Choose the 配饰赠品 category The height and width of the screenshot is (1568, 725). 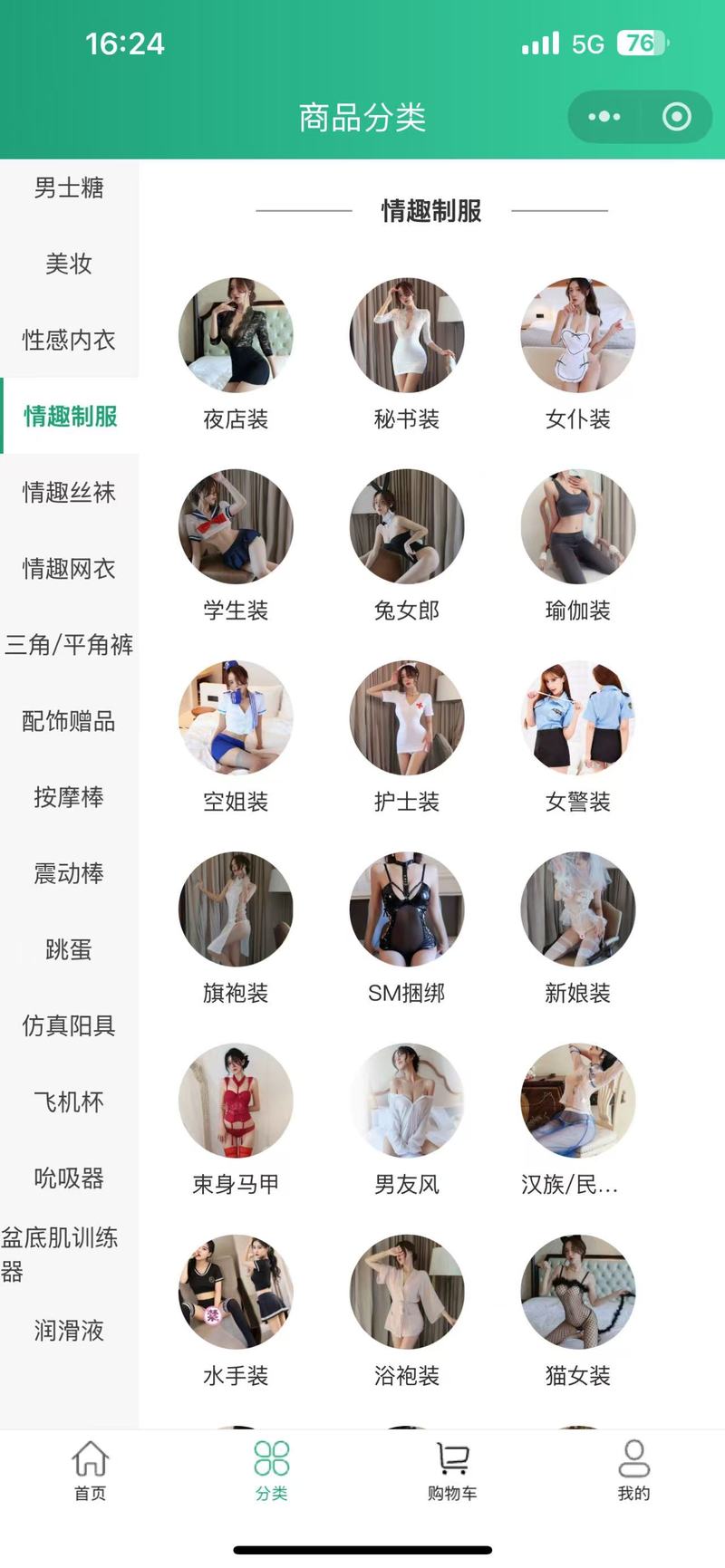pos(69,721)
